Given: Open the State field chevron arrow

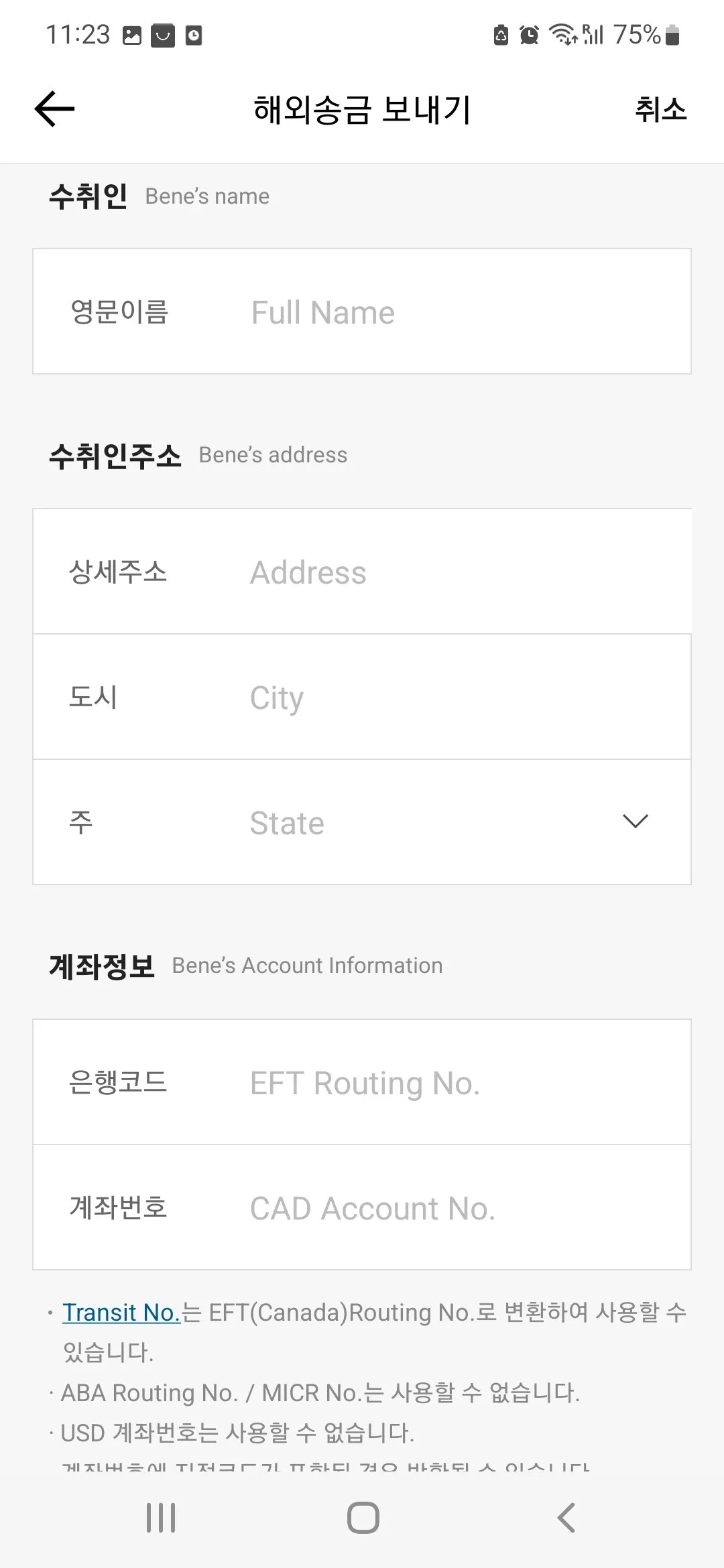Looking at the screenshot, I should click(x=634, y=821).
